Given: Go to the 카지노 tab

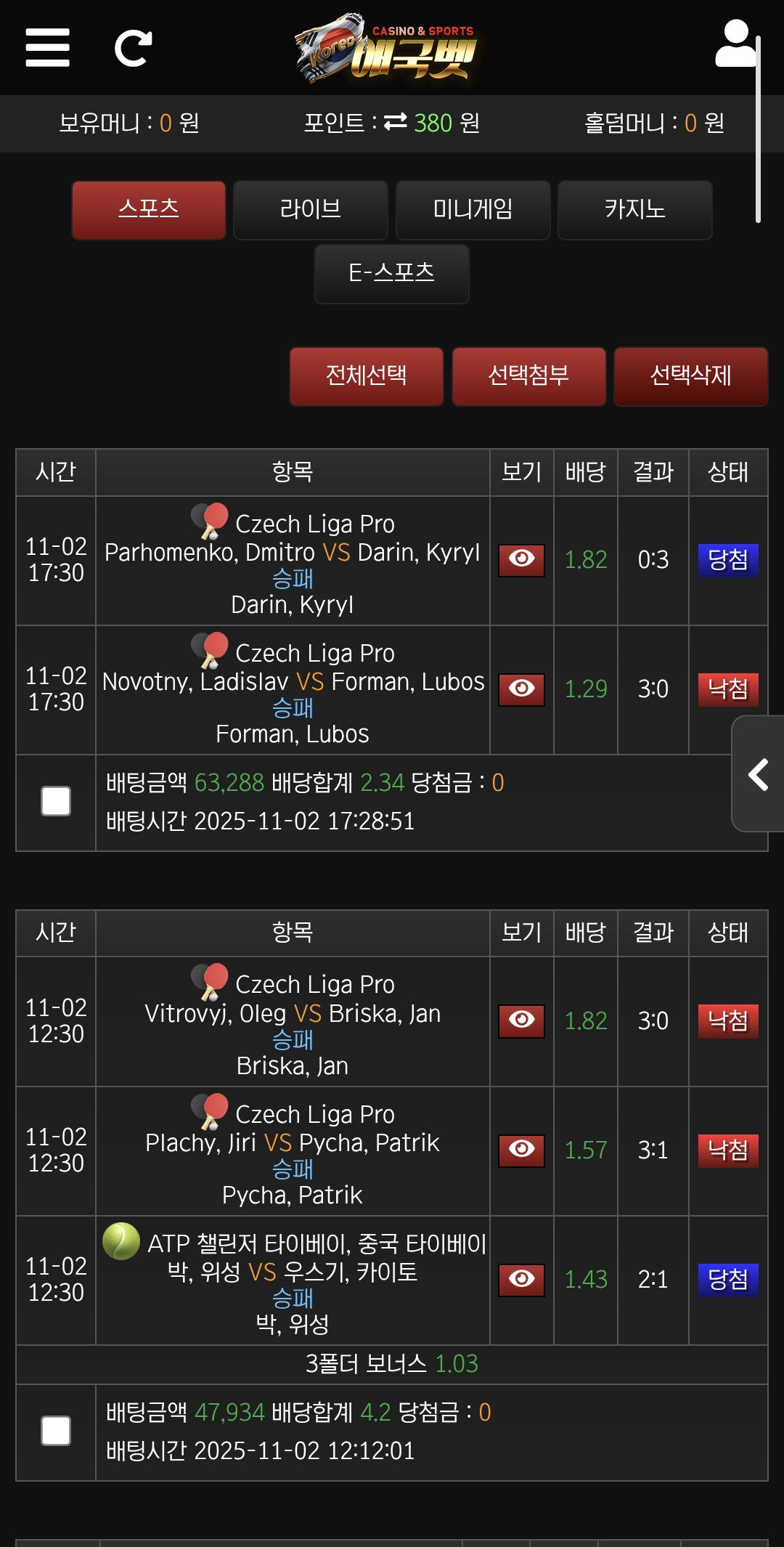Looking at the screenshot, I should coord(634,210).
